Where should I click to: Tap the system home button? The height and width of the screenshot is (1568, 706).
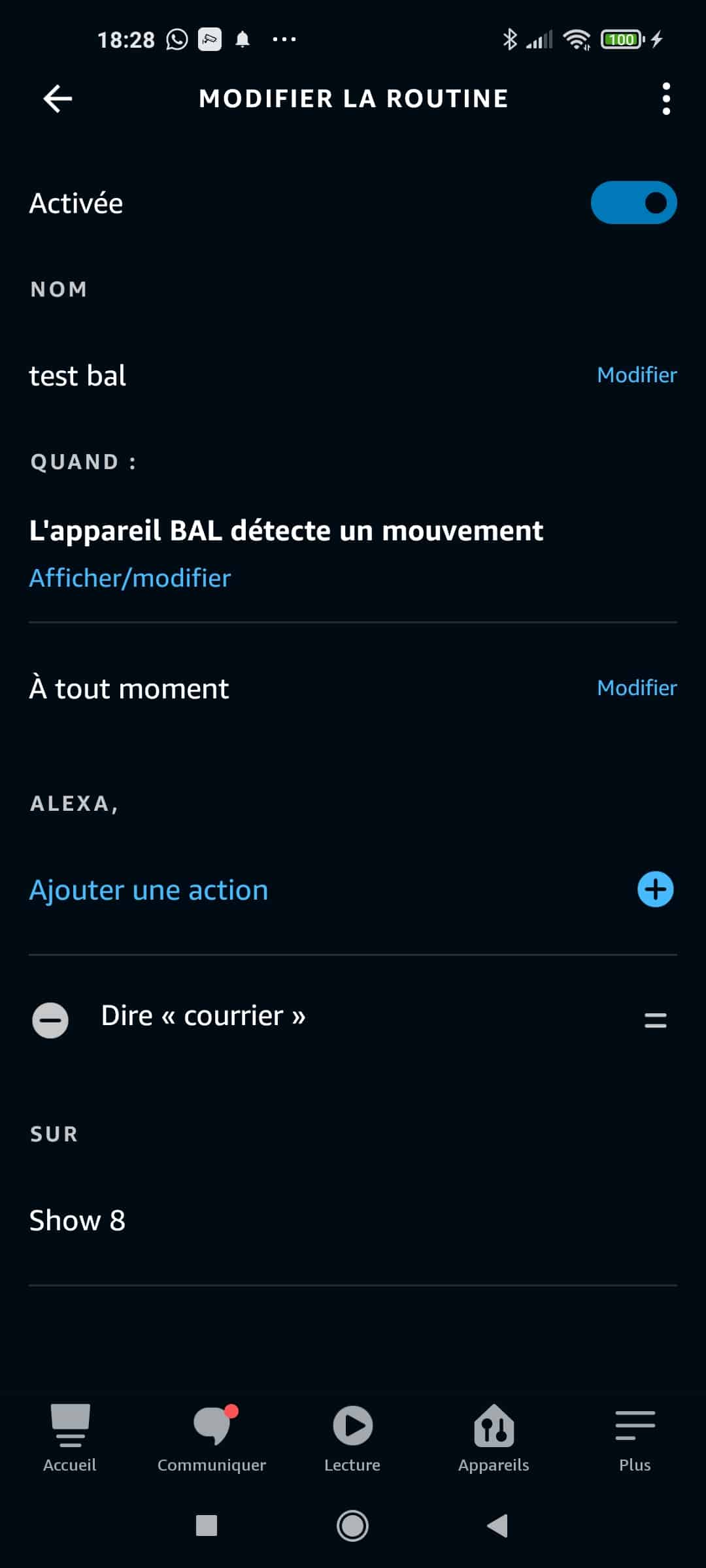[x=352, y=1526]
